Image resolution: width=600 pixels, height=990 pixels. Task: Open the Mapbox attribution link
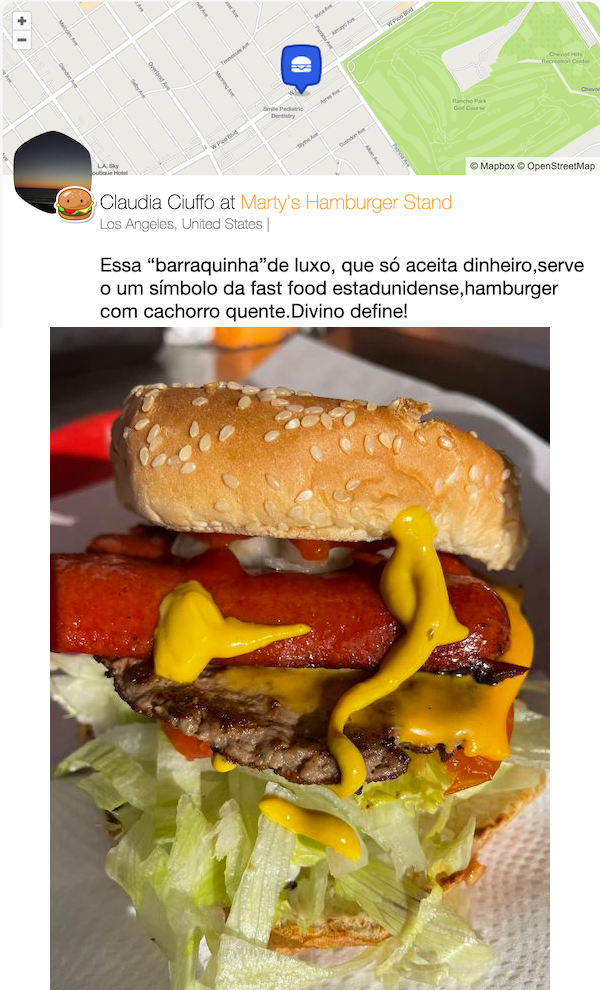click(x=491, y=166)
